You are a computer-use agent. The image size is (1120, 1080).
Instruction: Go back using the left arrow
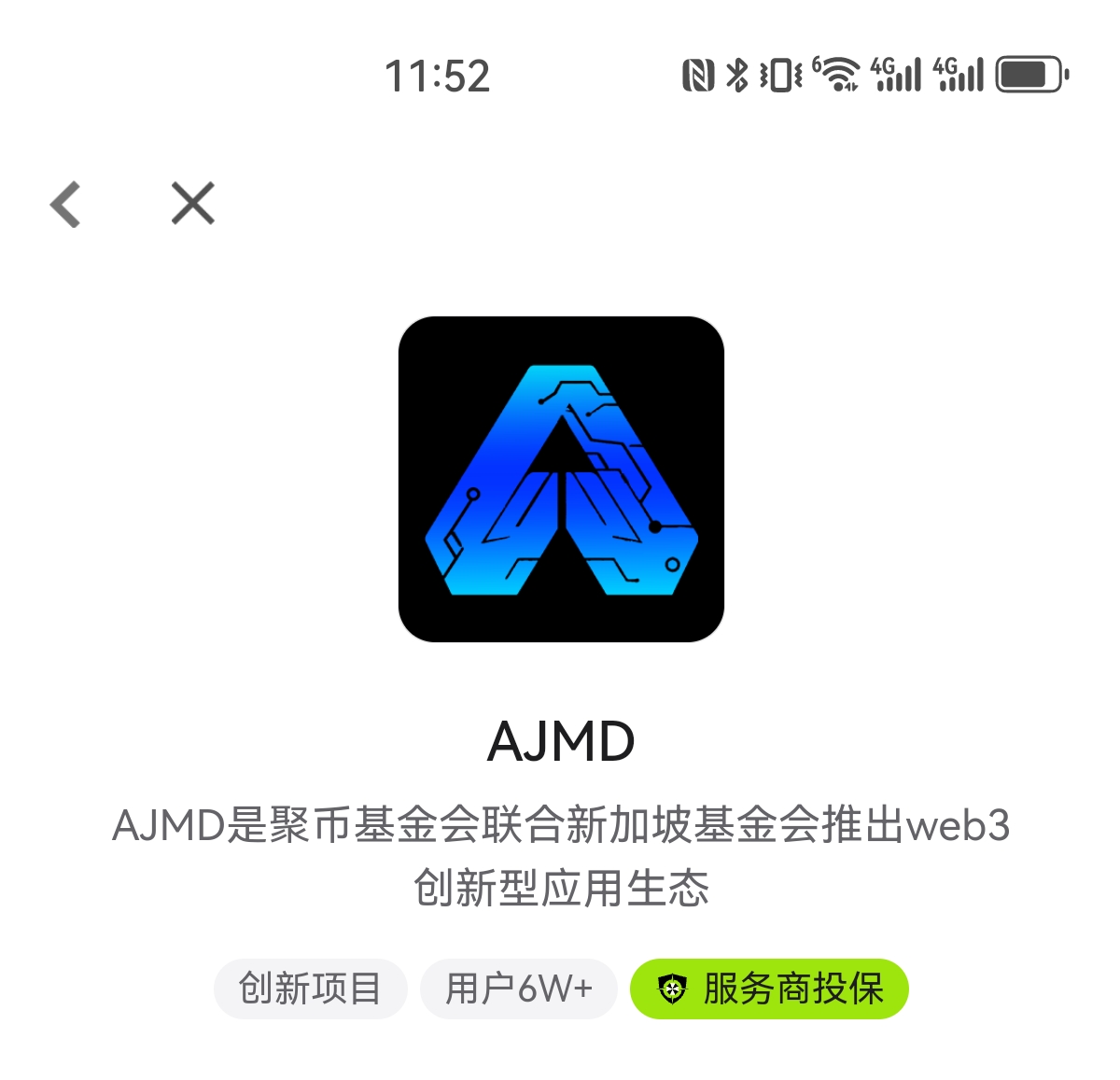tap(65, 204)
